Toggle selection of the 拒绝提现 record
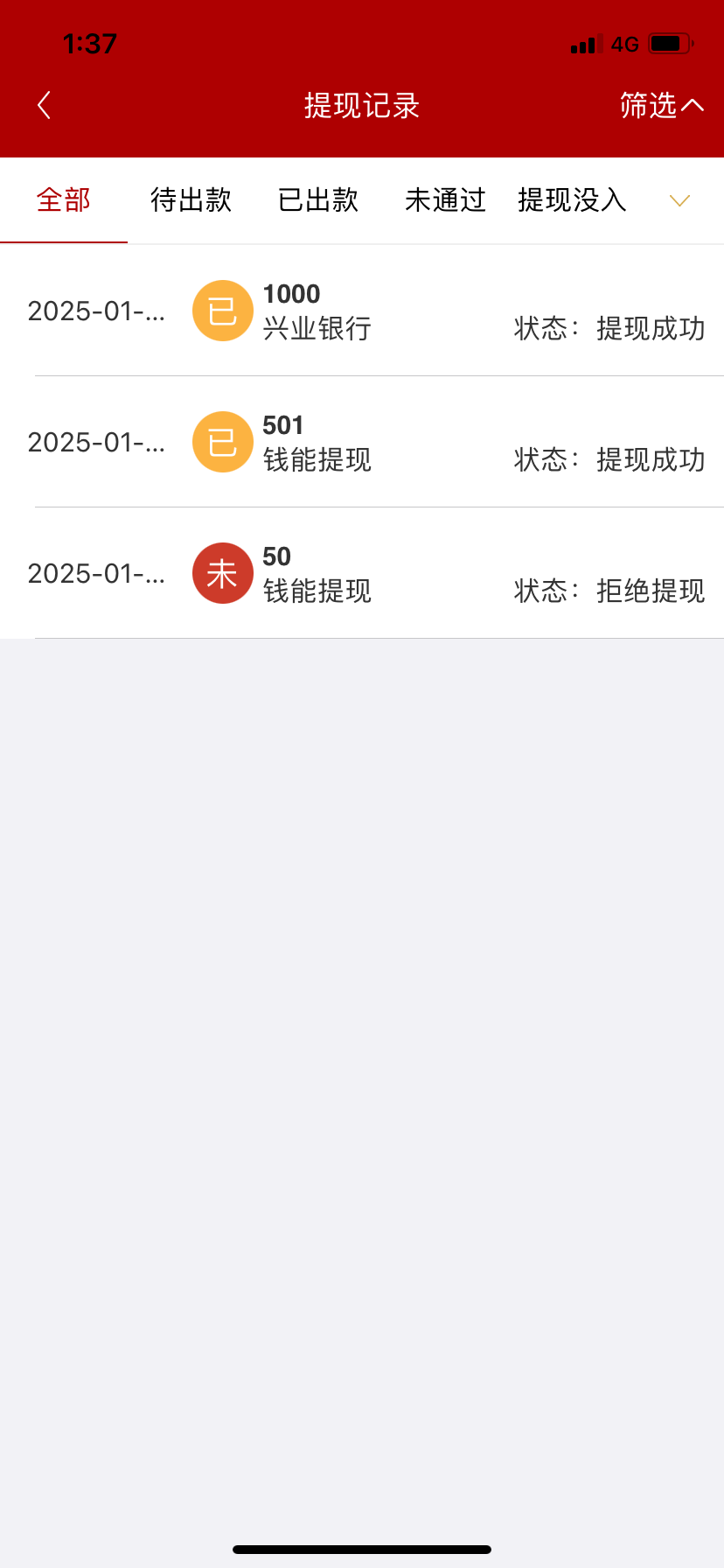The image size is (724, 1568). (x=362, y=573)
